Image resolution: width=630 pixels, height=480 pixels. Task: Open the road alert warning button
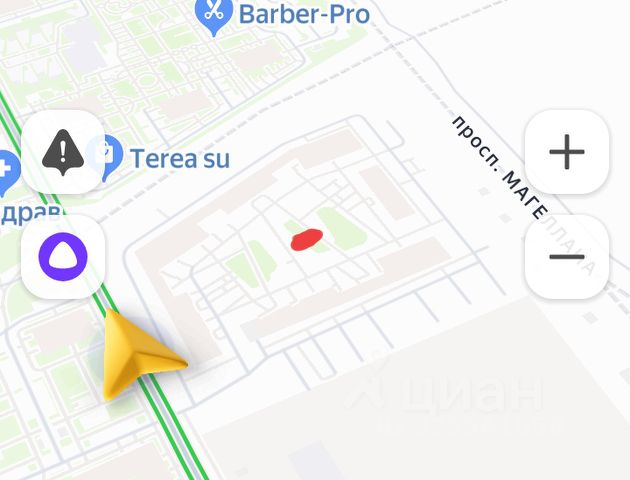(x=62, y=152)
